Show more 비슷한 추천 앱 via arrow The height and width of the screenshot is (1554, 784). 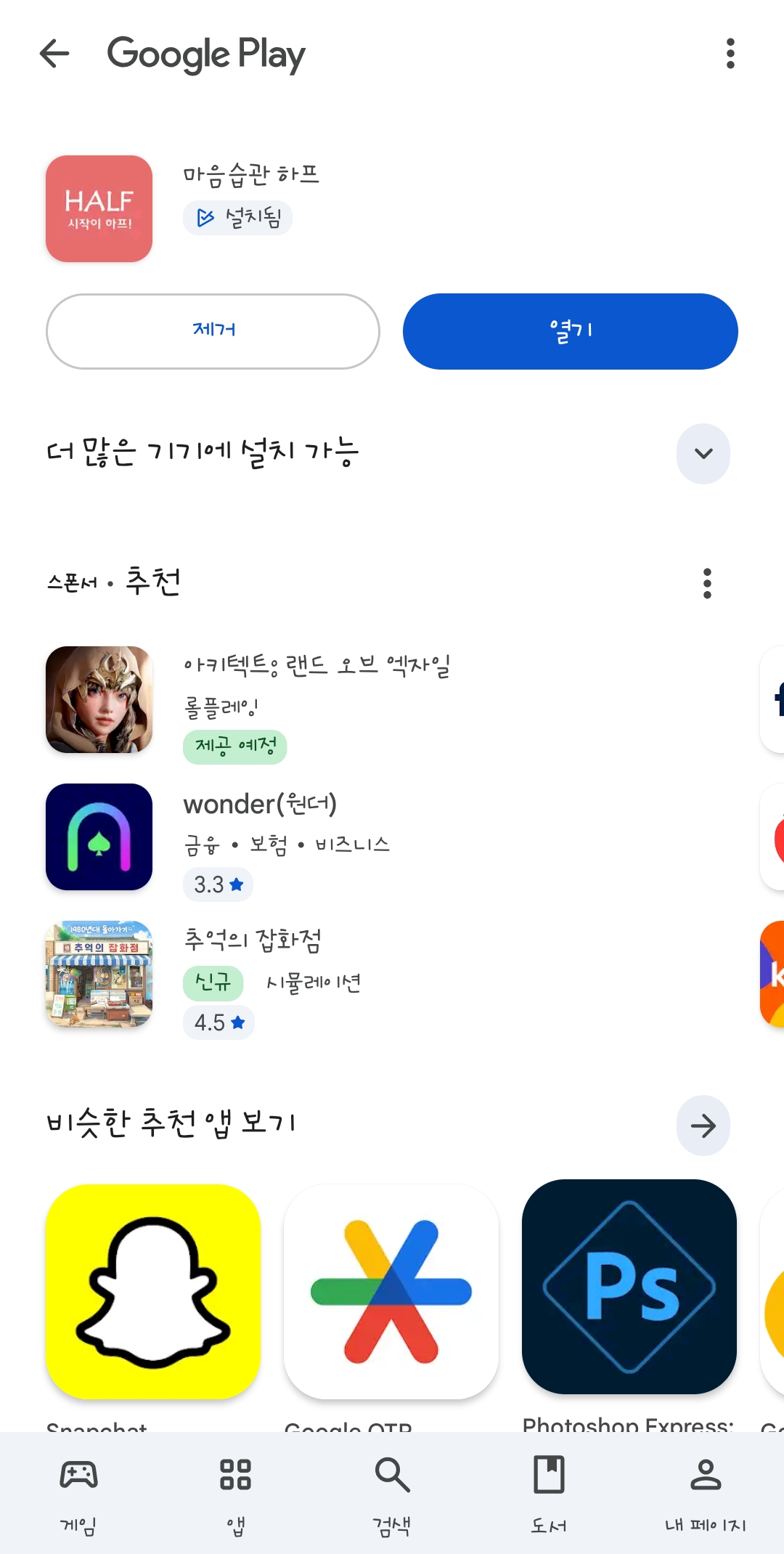[x=703, y=1126]
